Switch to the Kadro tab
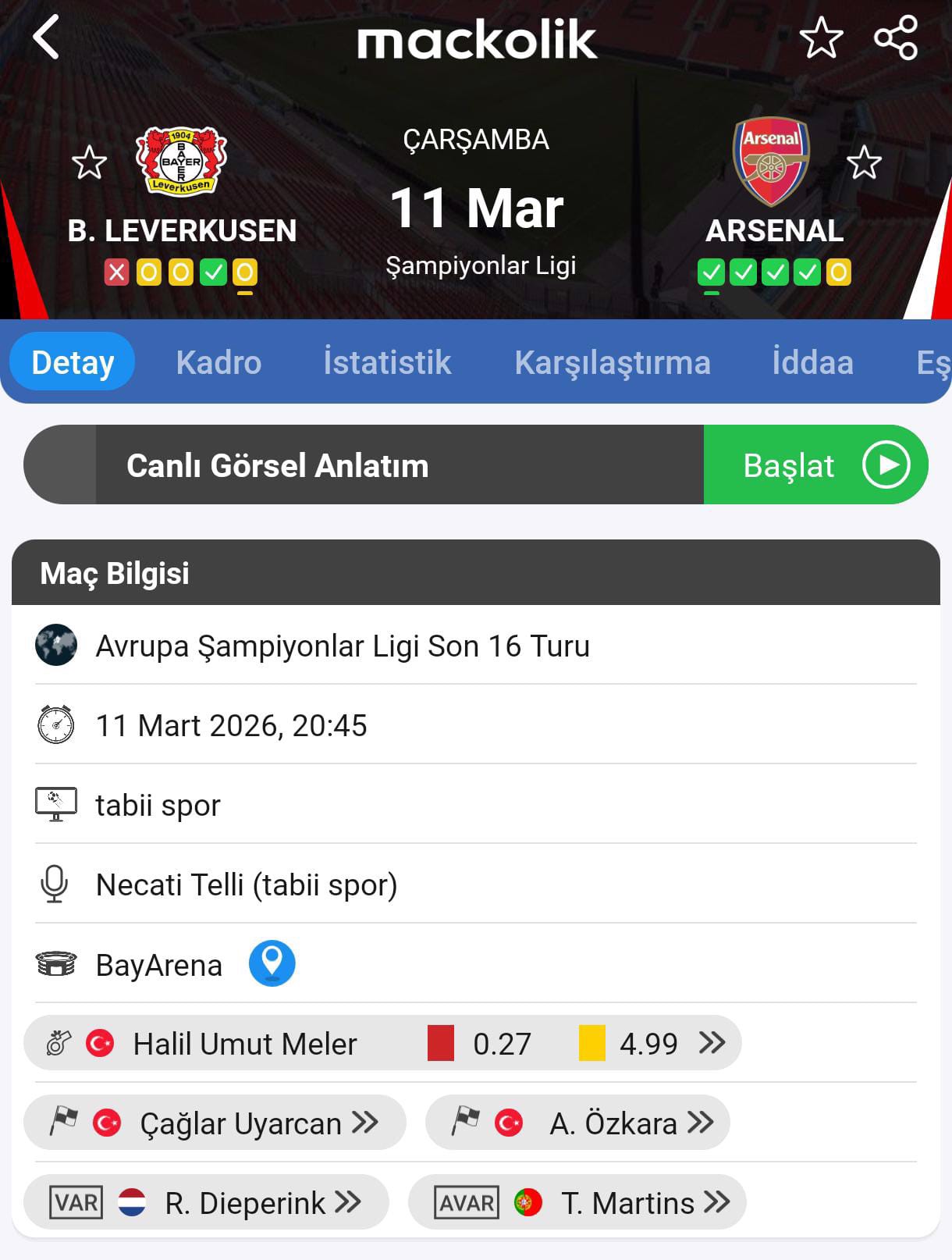 click(x=218, y=362)
